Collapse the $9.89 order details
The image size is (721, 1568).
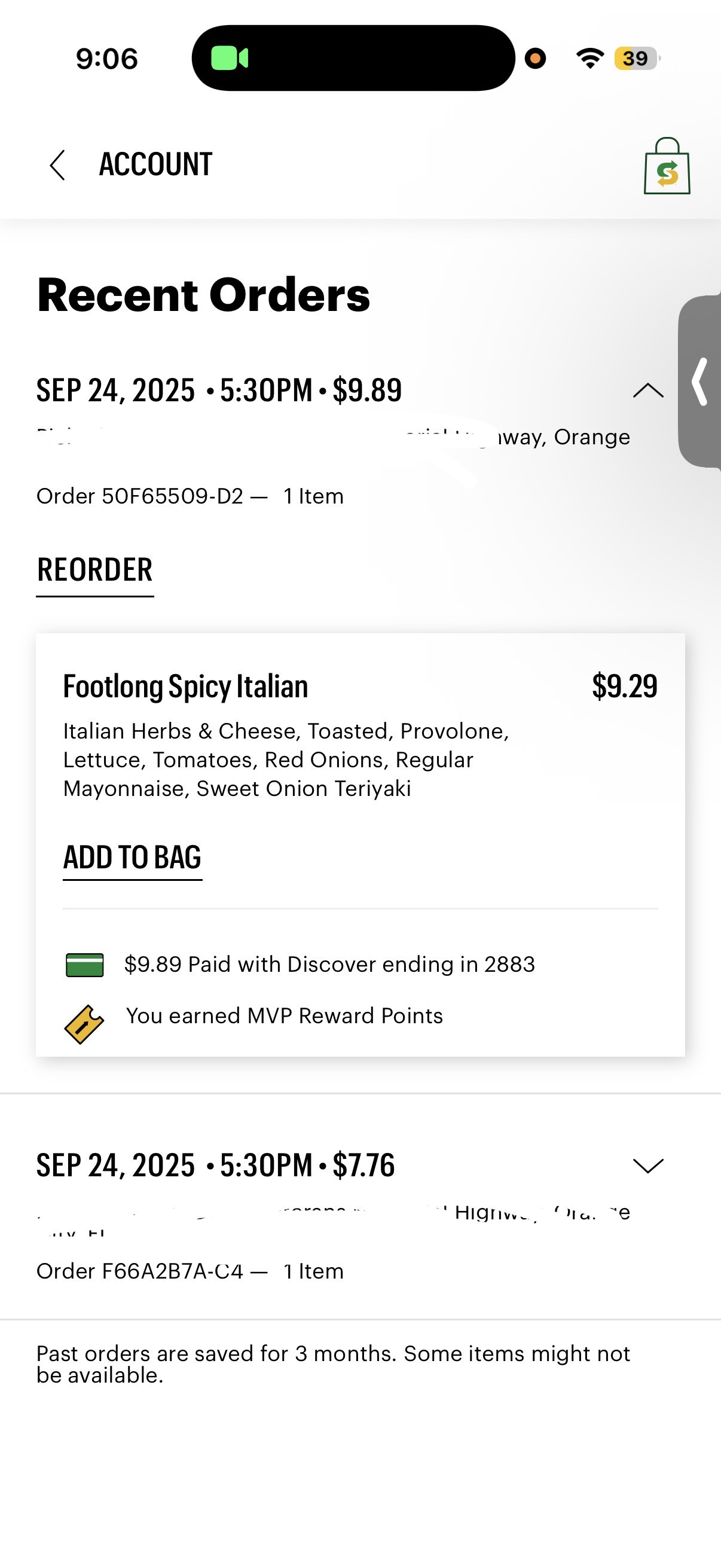tap(648, 390)
